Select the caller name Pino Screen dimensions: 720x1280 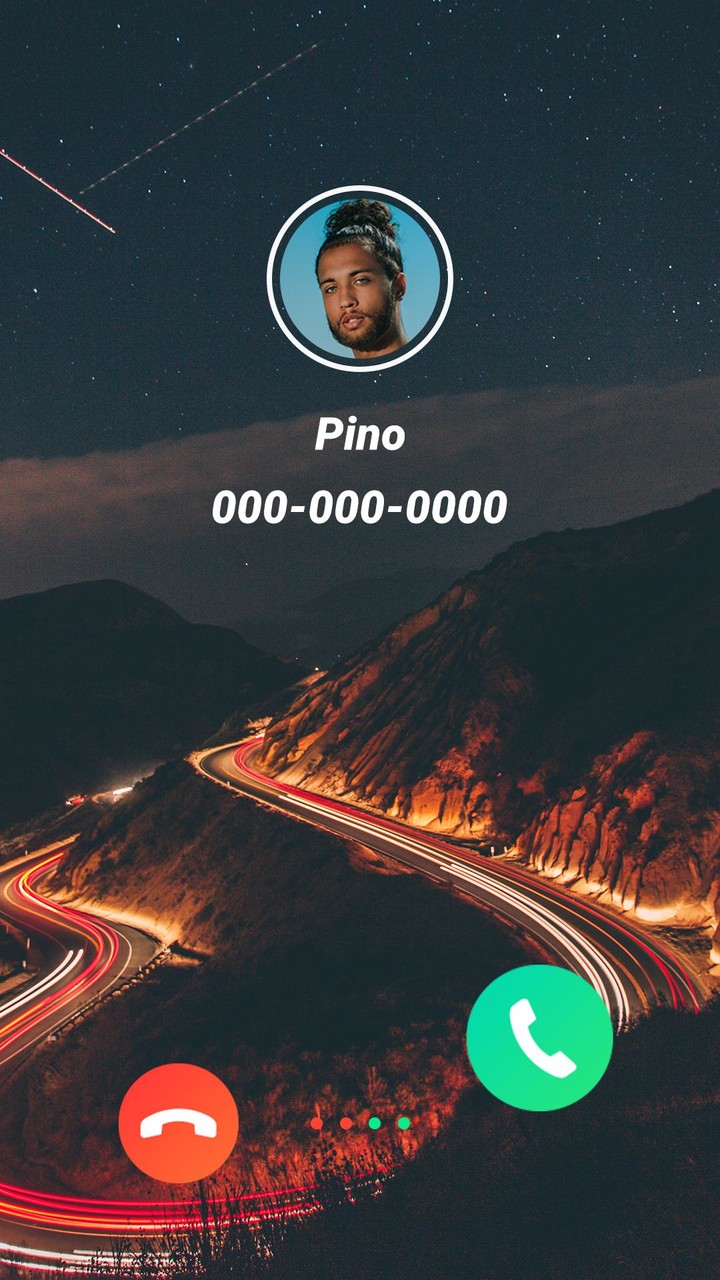(361, 434)
